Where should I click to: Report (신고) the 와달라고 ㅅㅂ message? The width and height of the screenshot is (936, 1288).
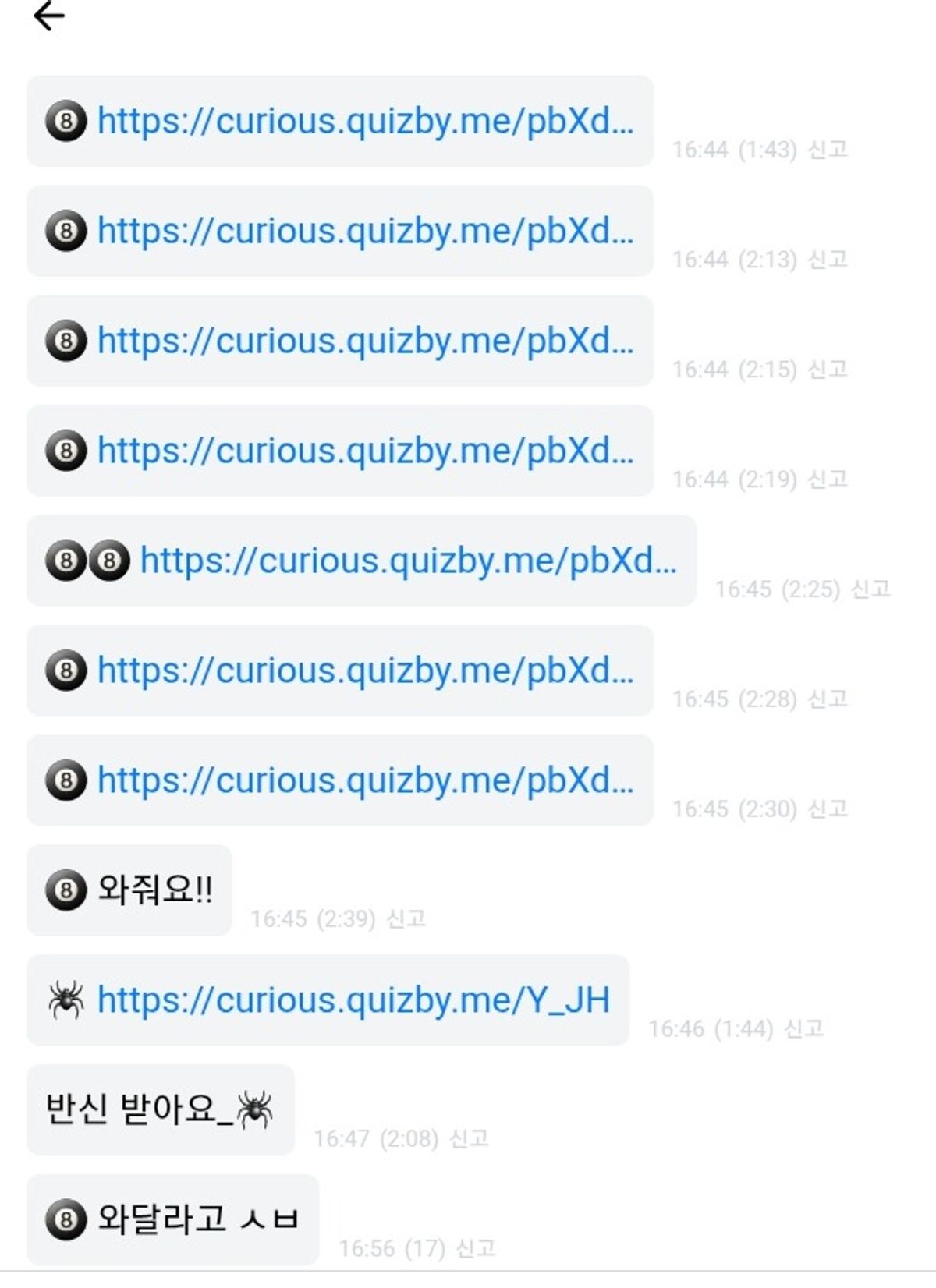tap(475, 1248)
